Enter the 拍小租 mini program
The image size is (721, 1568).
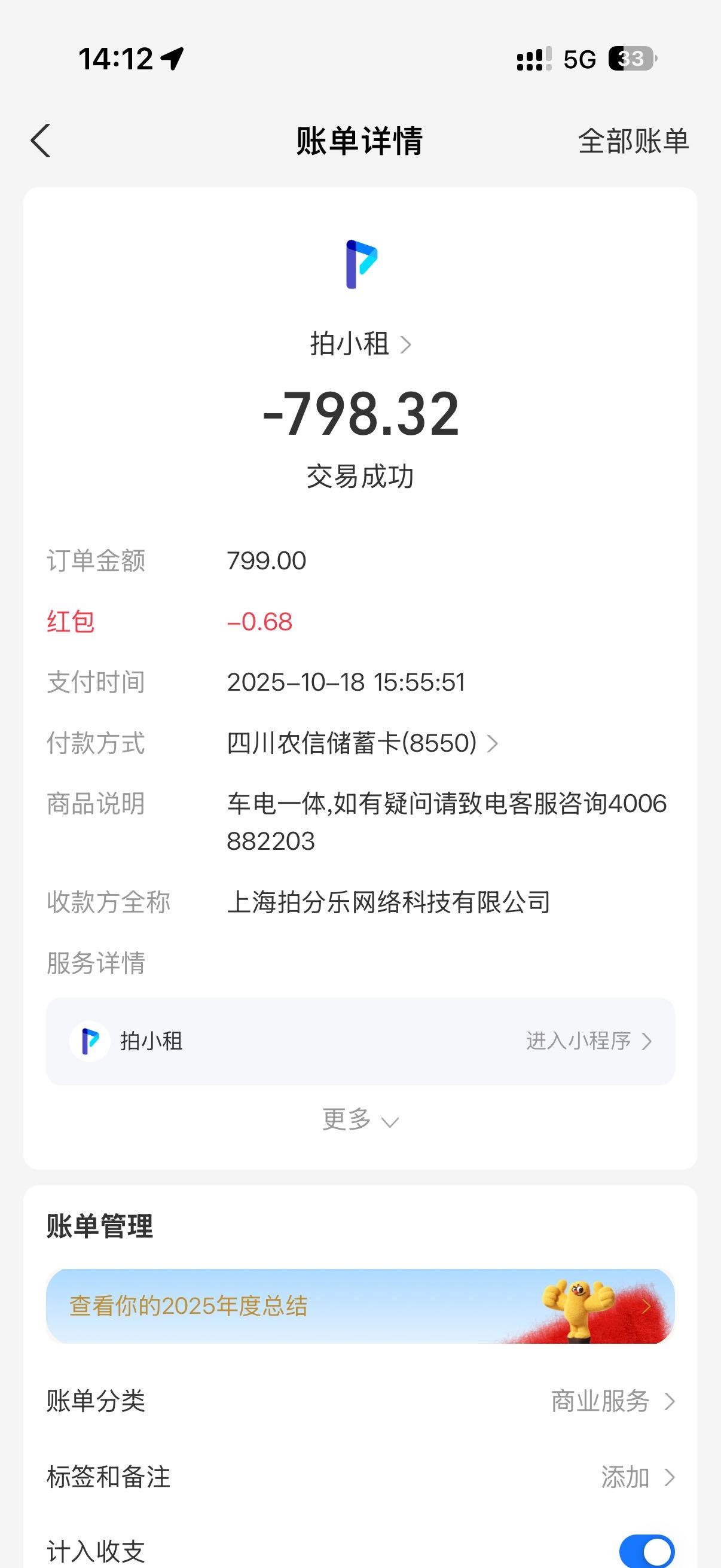588,1041
